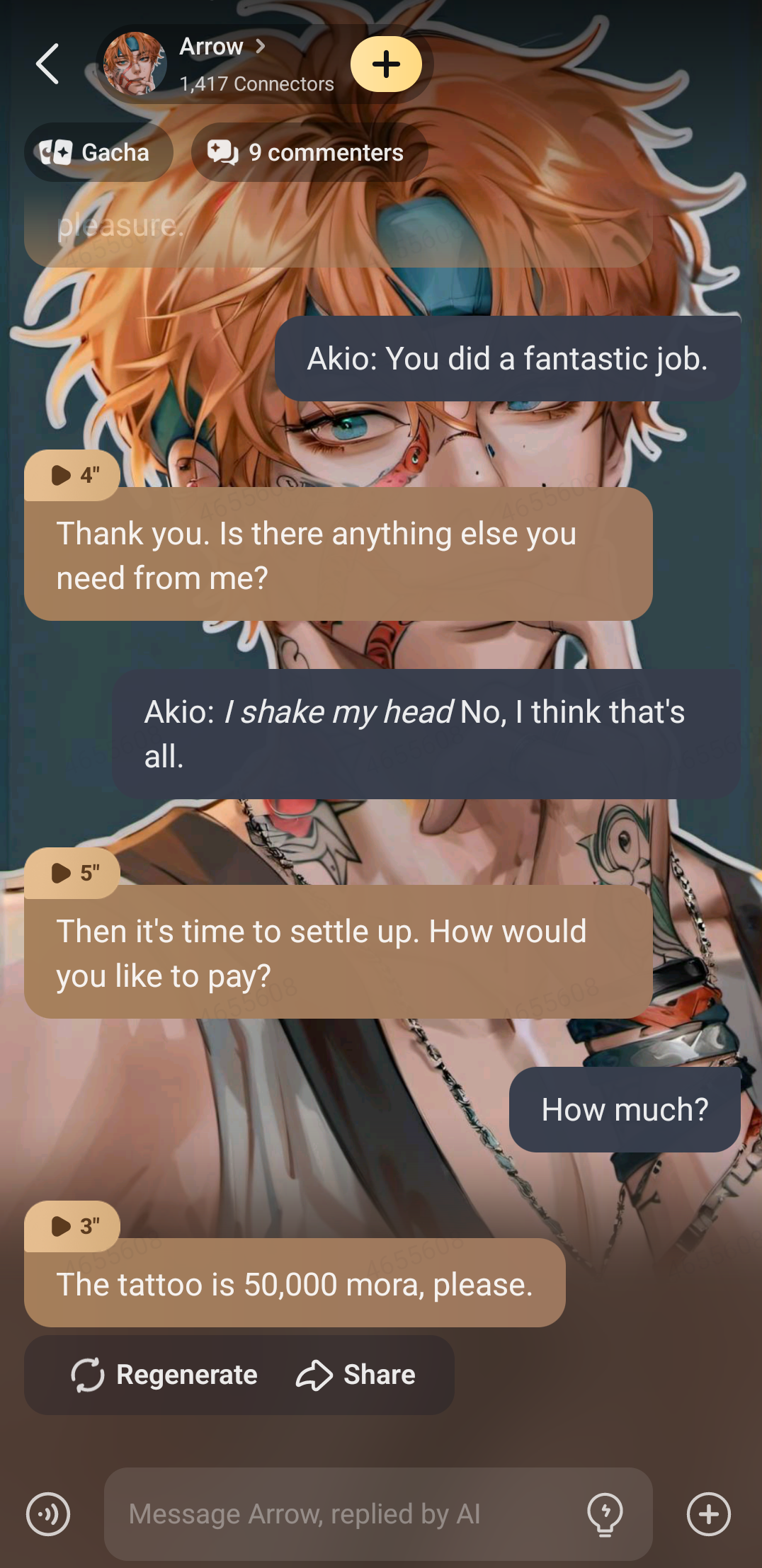Tap the yellow plus button to connect
Screen dimensions: 762x1568
386,64
